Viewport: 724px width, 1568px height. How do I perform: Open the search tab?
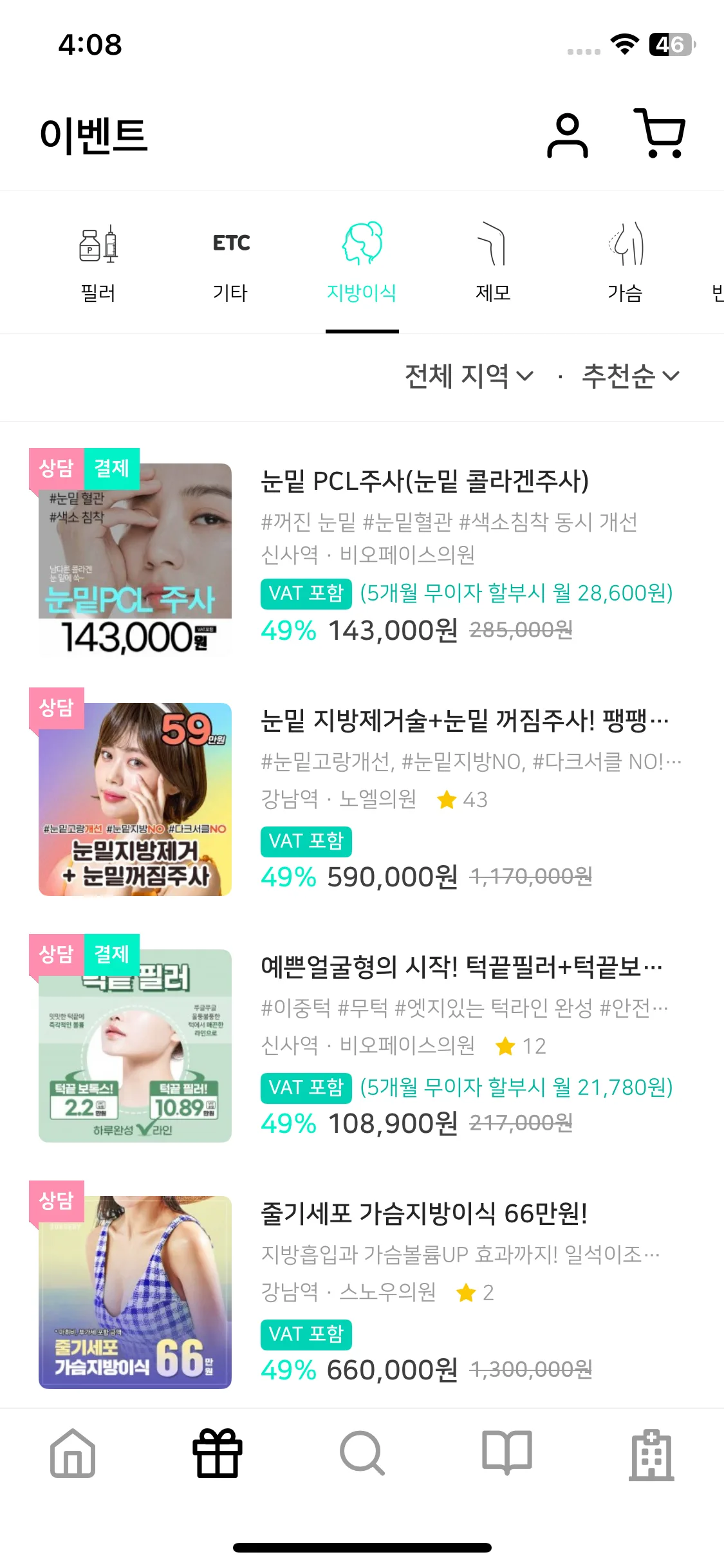(362, 1453)
